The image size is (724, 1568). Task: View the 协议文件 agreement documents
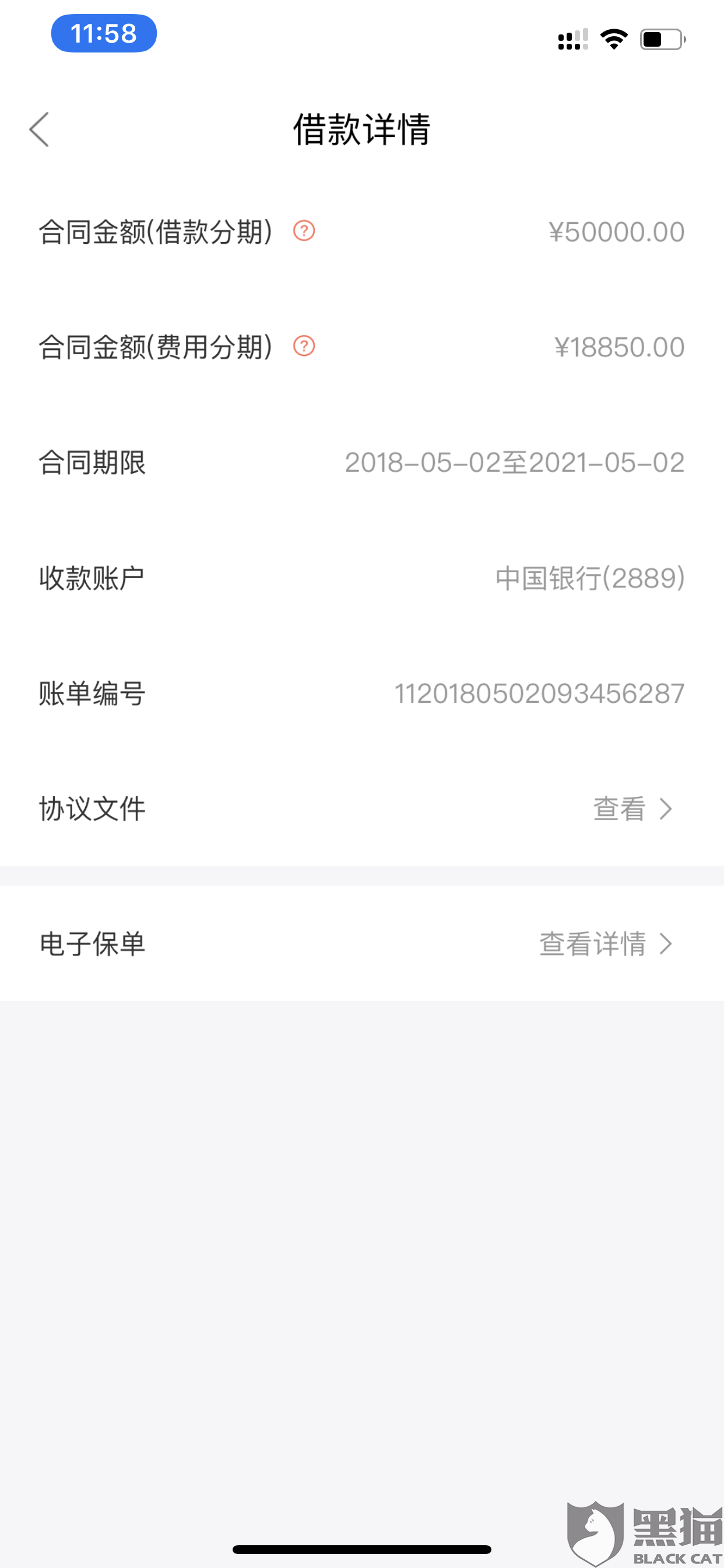coord(632,809)
